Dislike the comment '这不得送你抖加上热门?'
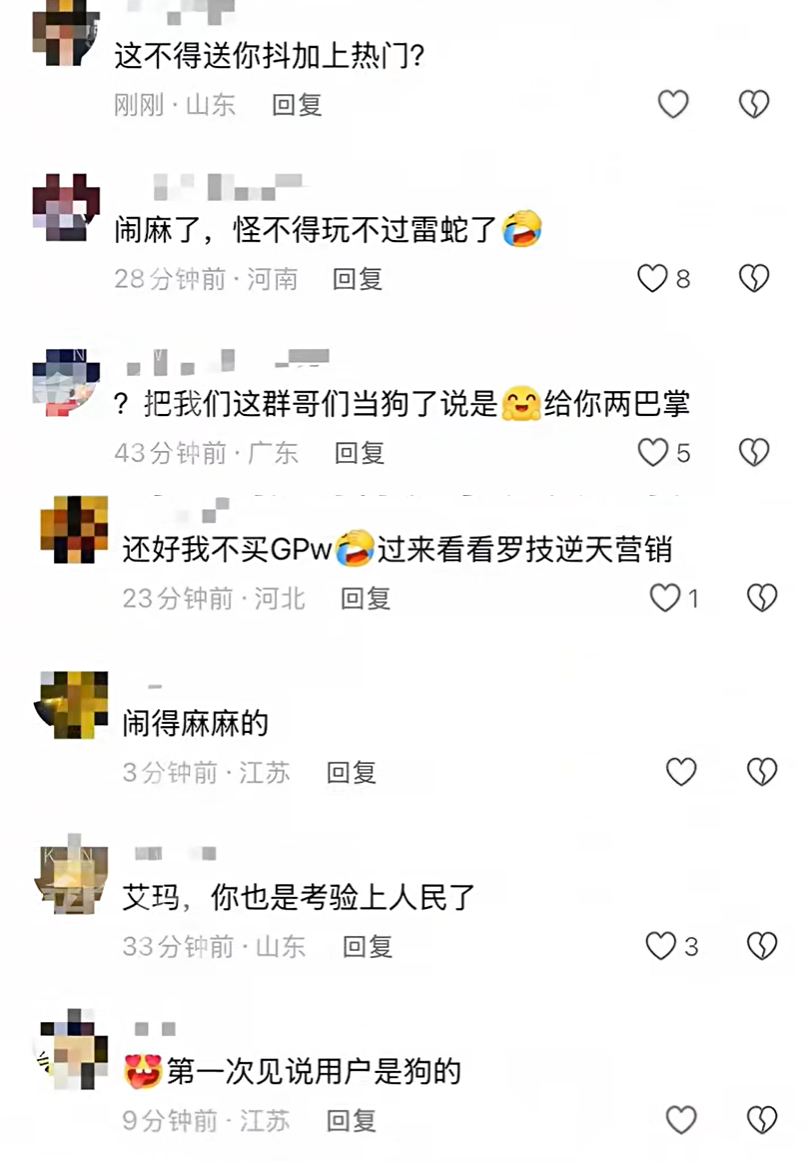This screenshot has height=1168, width=807. click(x=753, y=104)
